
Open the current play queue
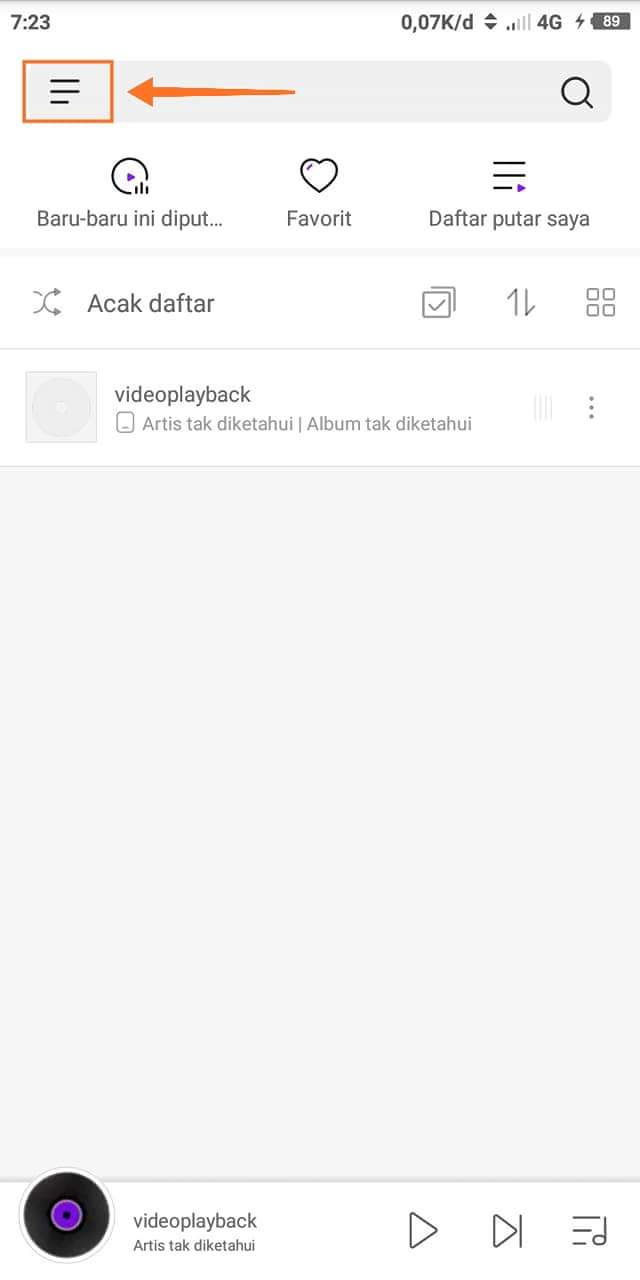pos(589,1230)
